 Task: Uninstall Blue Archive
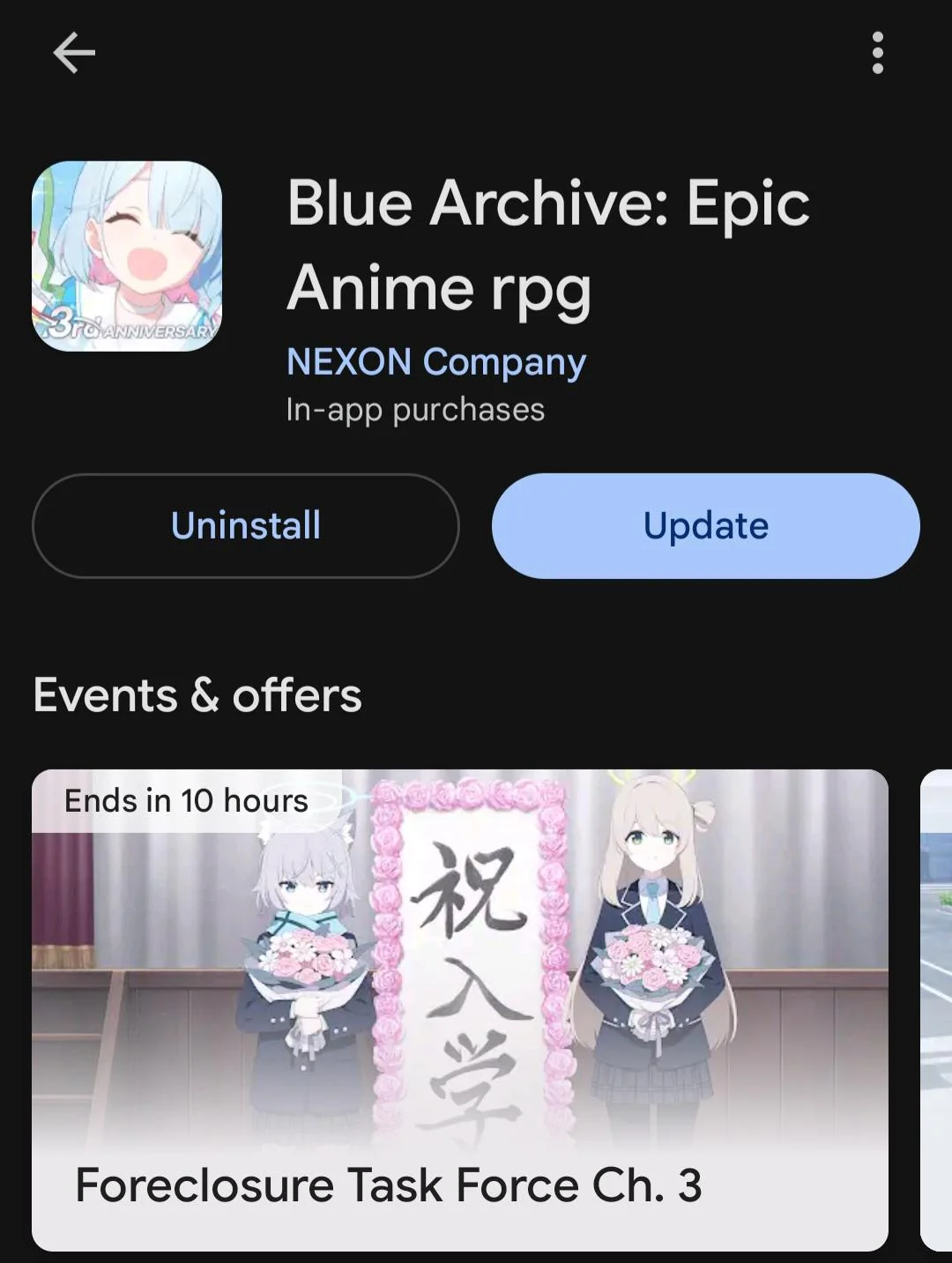[246, 526]
